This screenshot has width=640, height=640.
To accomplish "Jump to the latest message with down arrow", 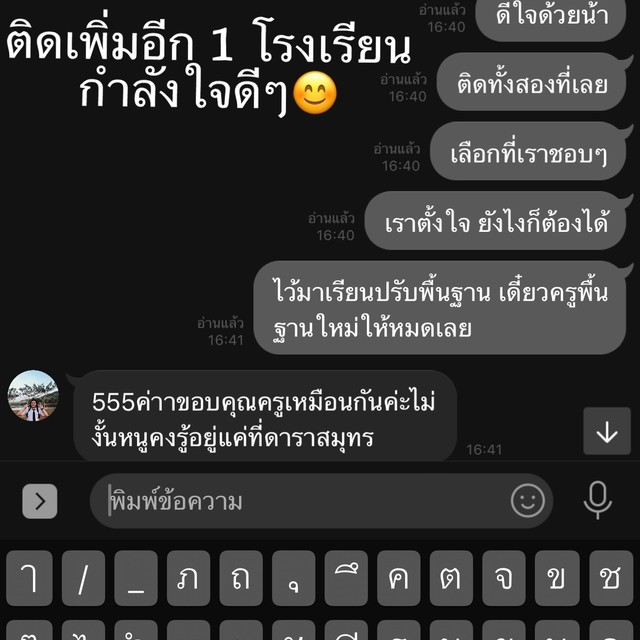I will 606,432.
